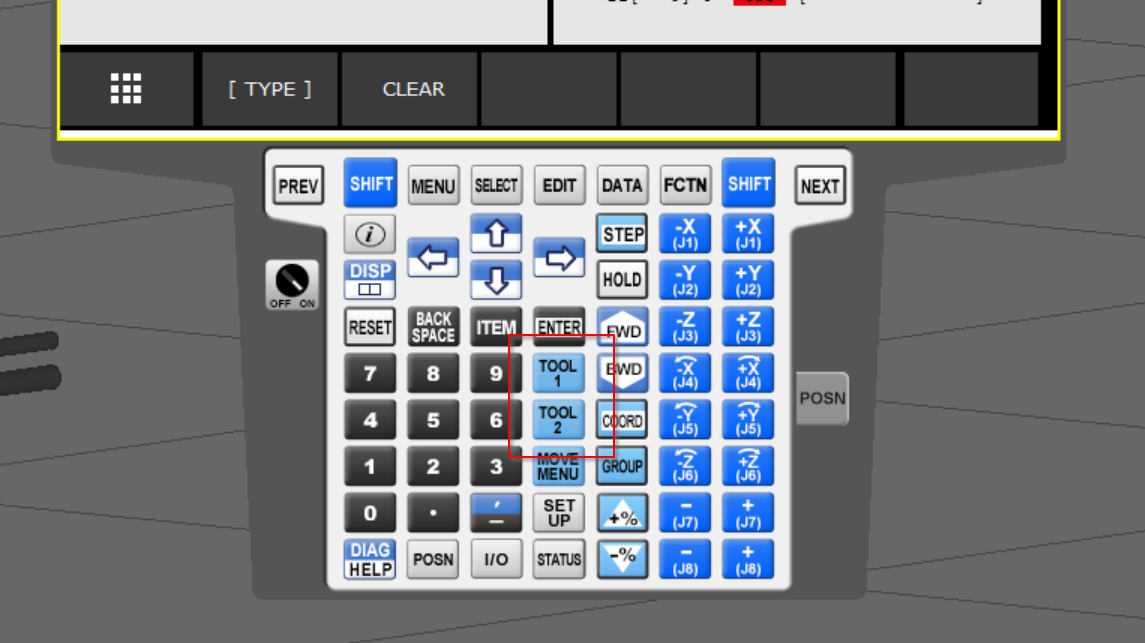Increase speed with the +% key
Screen dimensions: 1145x643
point(622,514)
